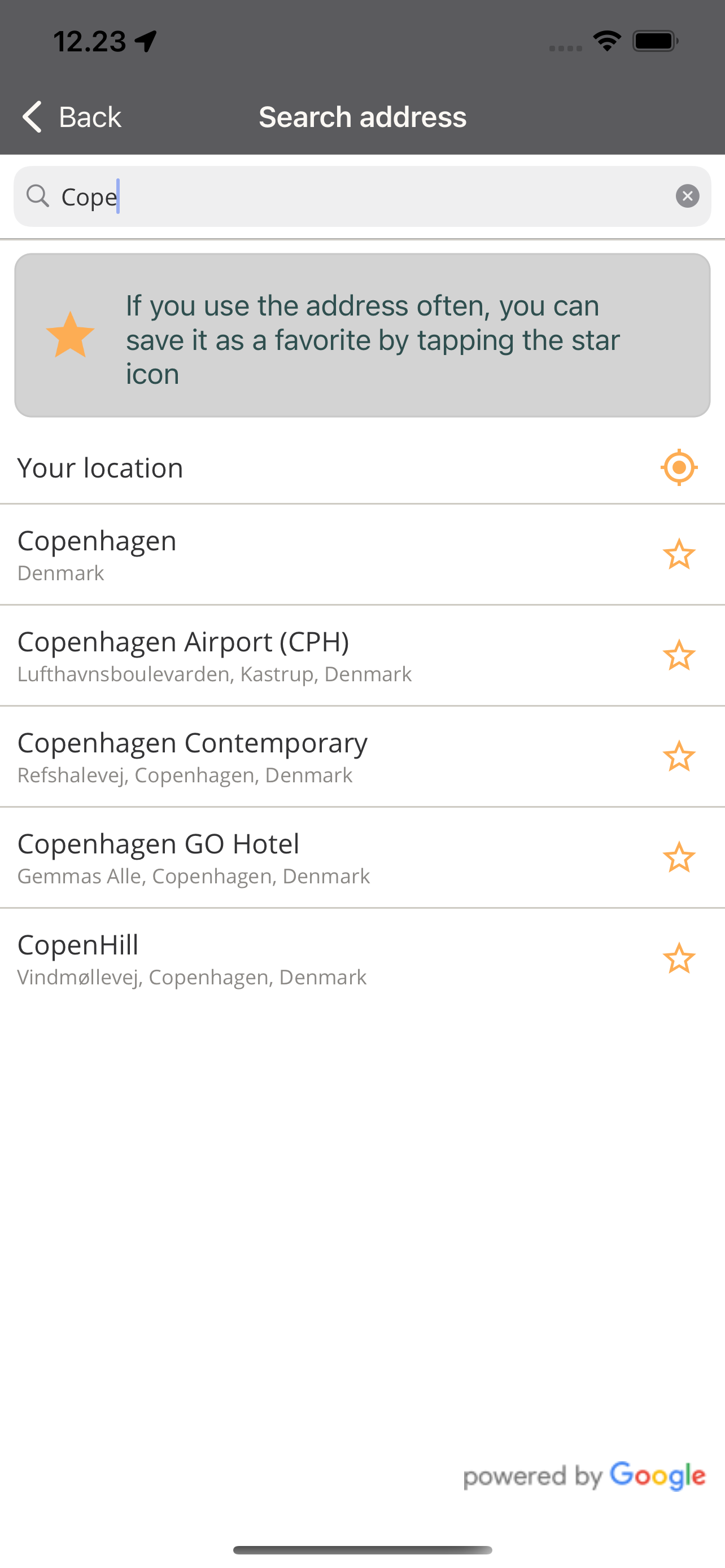725x1568 pixels.
Task: Add CopenHill to favorites via star
Action: pyautogui.click(x=679, y=958)
